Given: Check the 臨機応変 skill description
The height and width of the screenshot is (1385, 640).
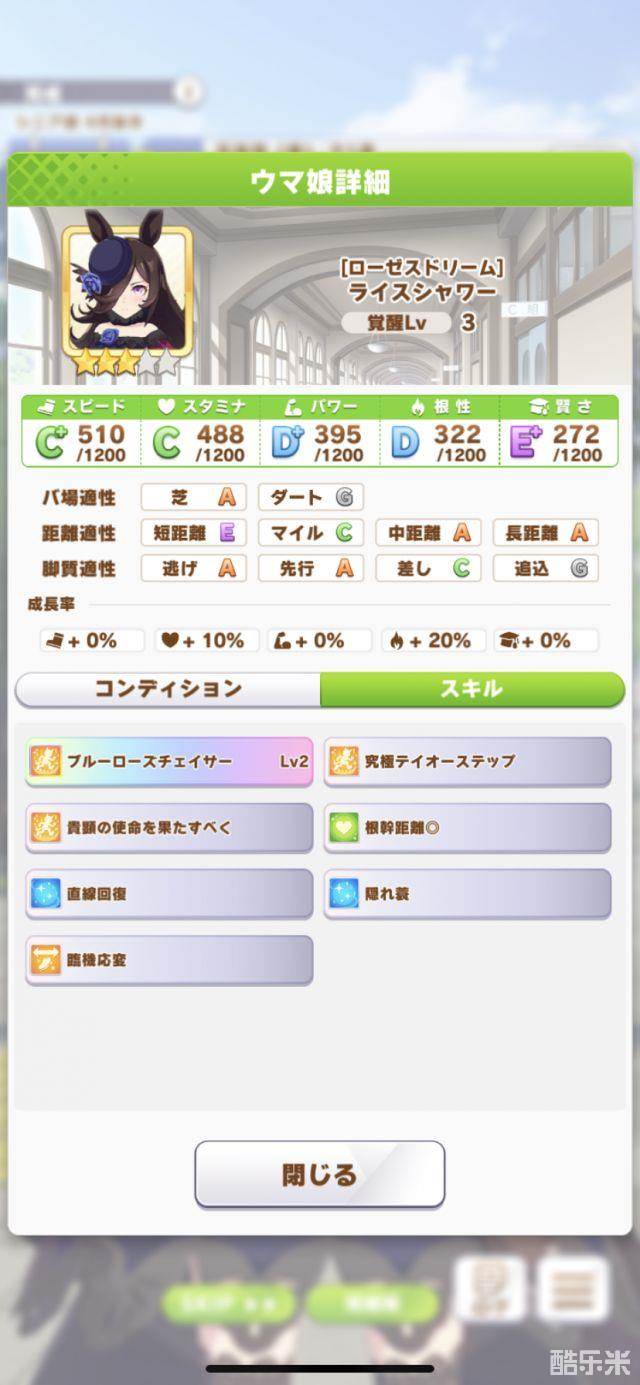Looking at the screenshot, I should pyautogui.click(x=169, y=960).
